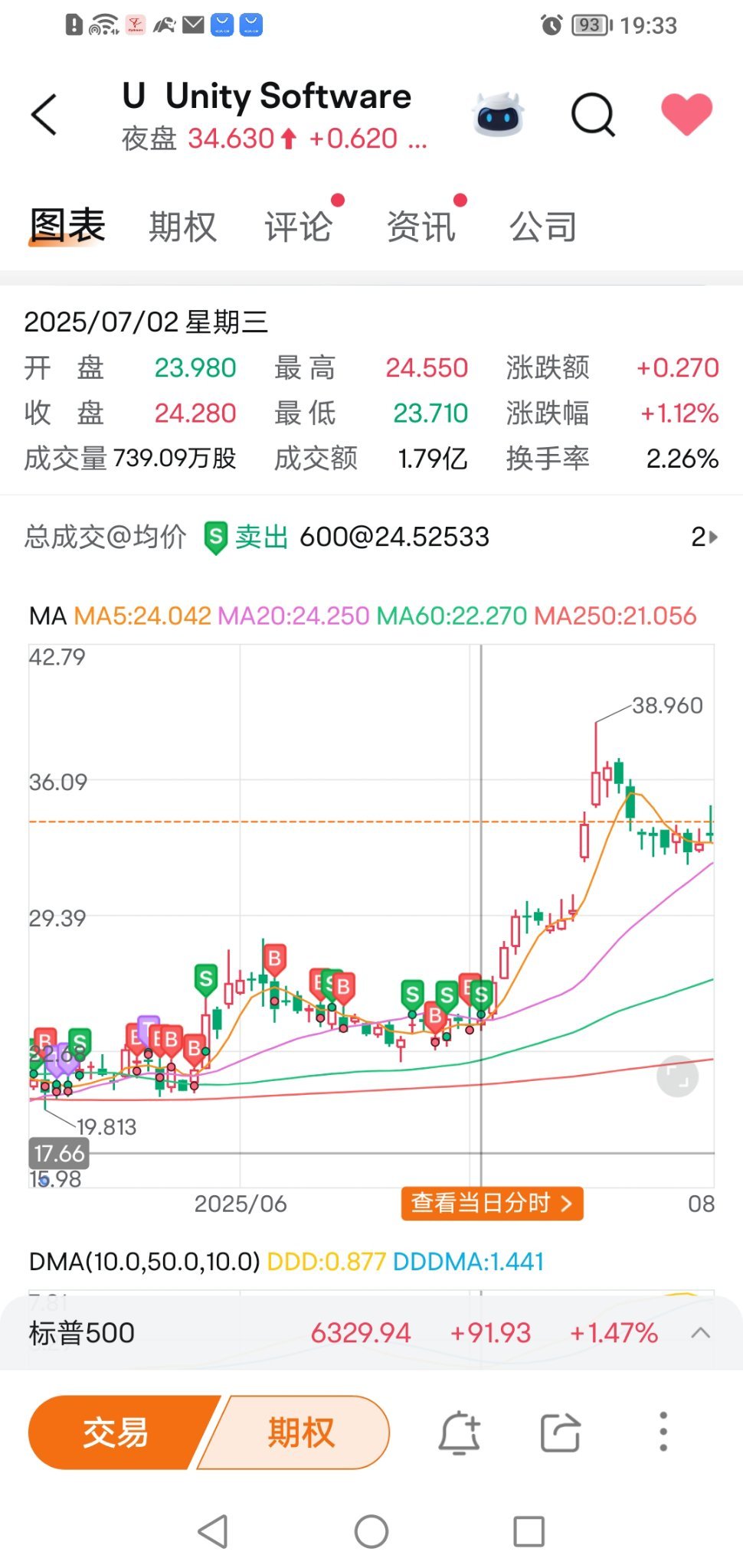Remove Unity from favorites via heart icon
743x1568 pixels.
pyautogui.click(x=686, y=114)
